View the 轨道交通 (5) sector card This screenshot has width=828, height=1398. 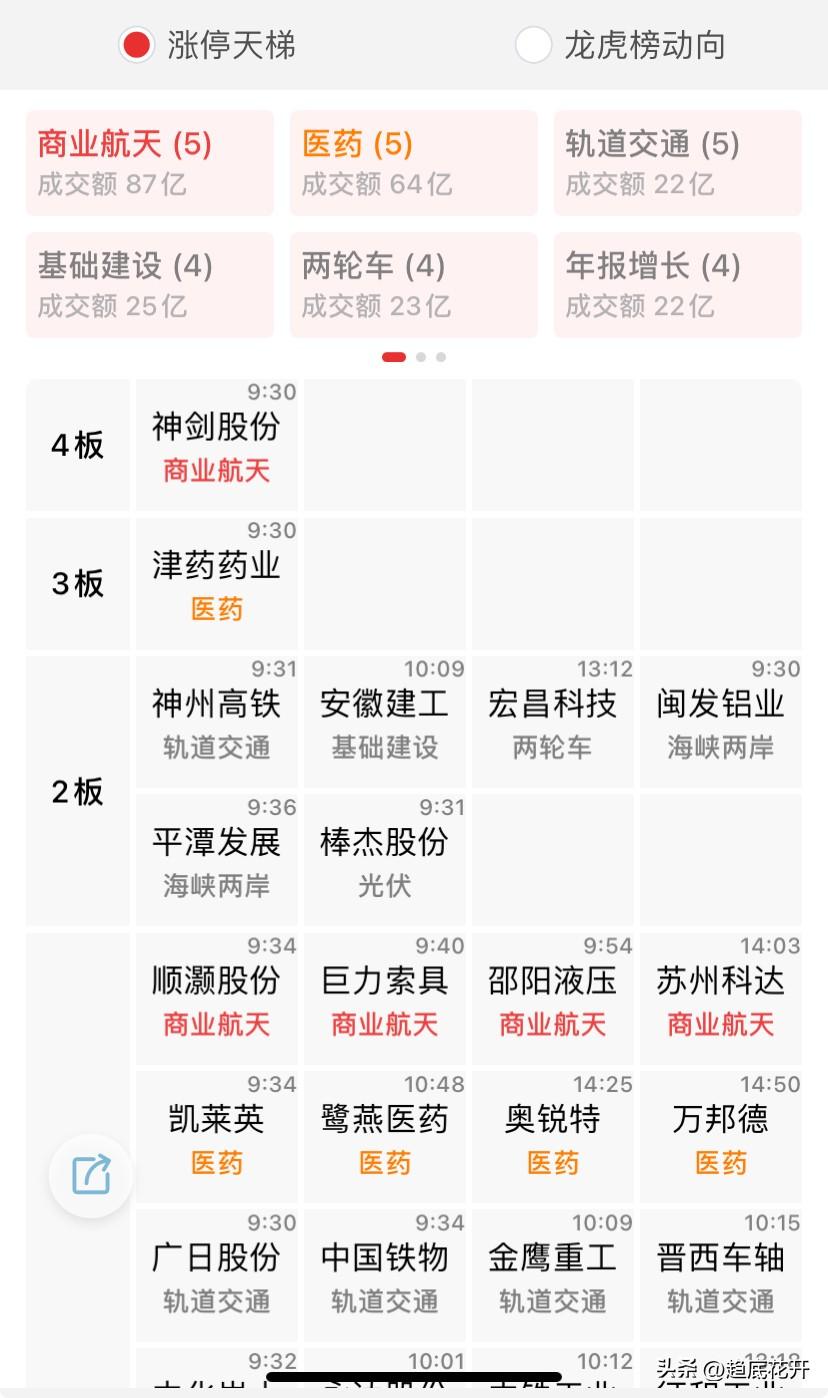[677, 162]
